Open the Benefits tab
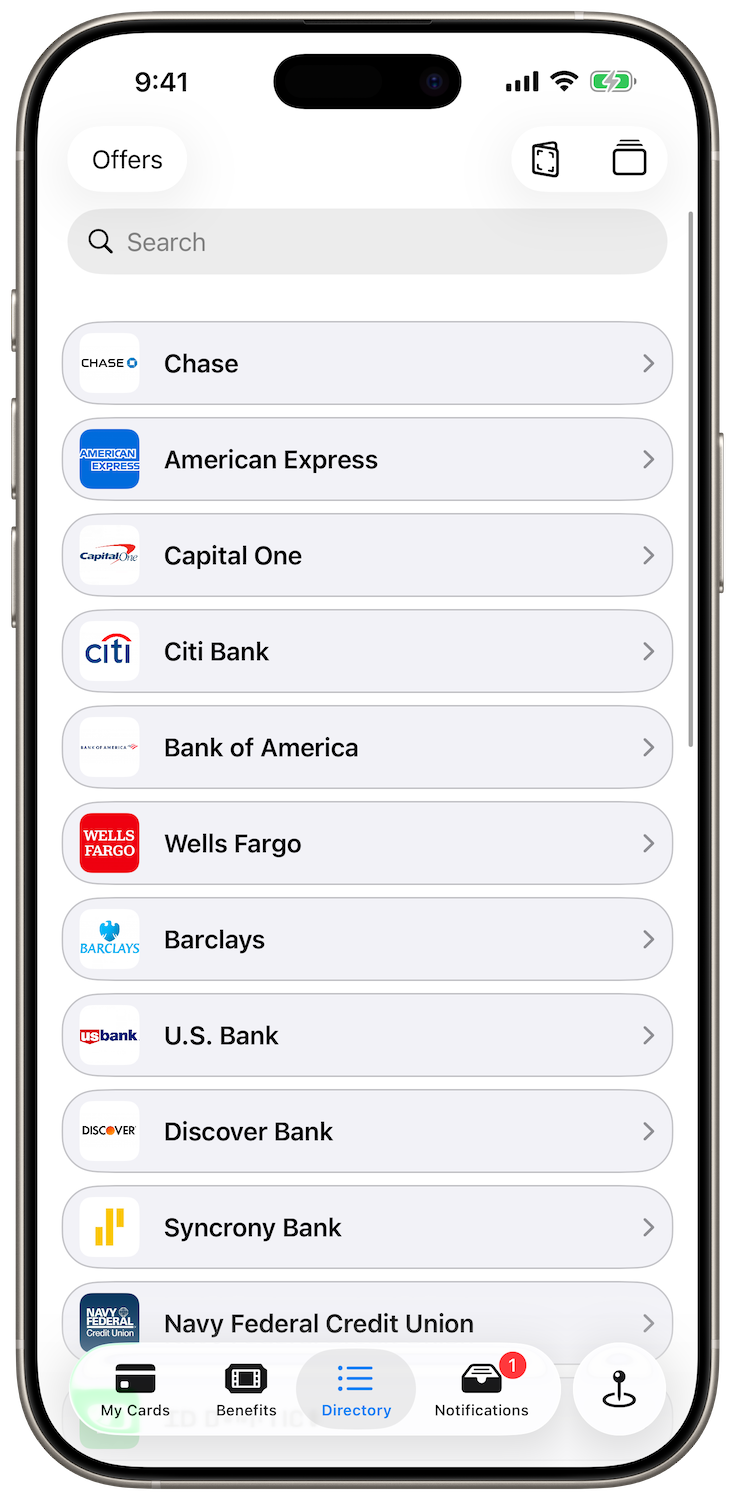This screenshot has width=735, height=1500. coord(246,1389)
